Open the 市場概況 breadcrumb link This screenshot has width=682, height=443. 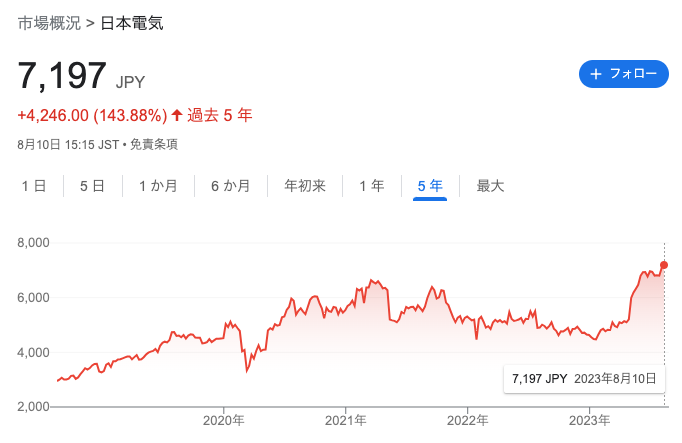(49, 22)
